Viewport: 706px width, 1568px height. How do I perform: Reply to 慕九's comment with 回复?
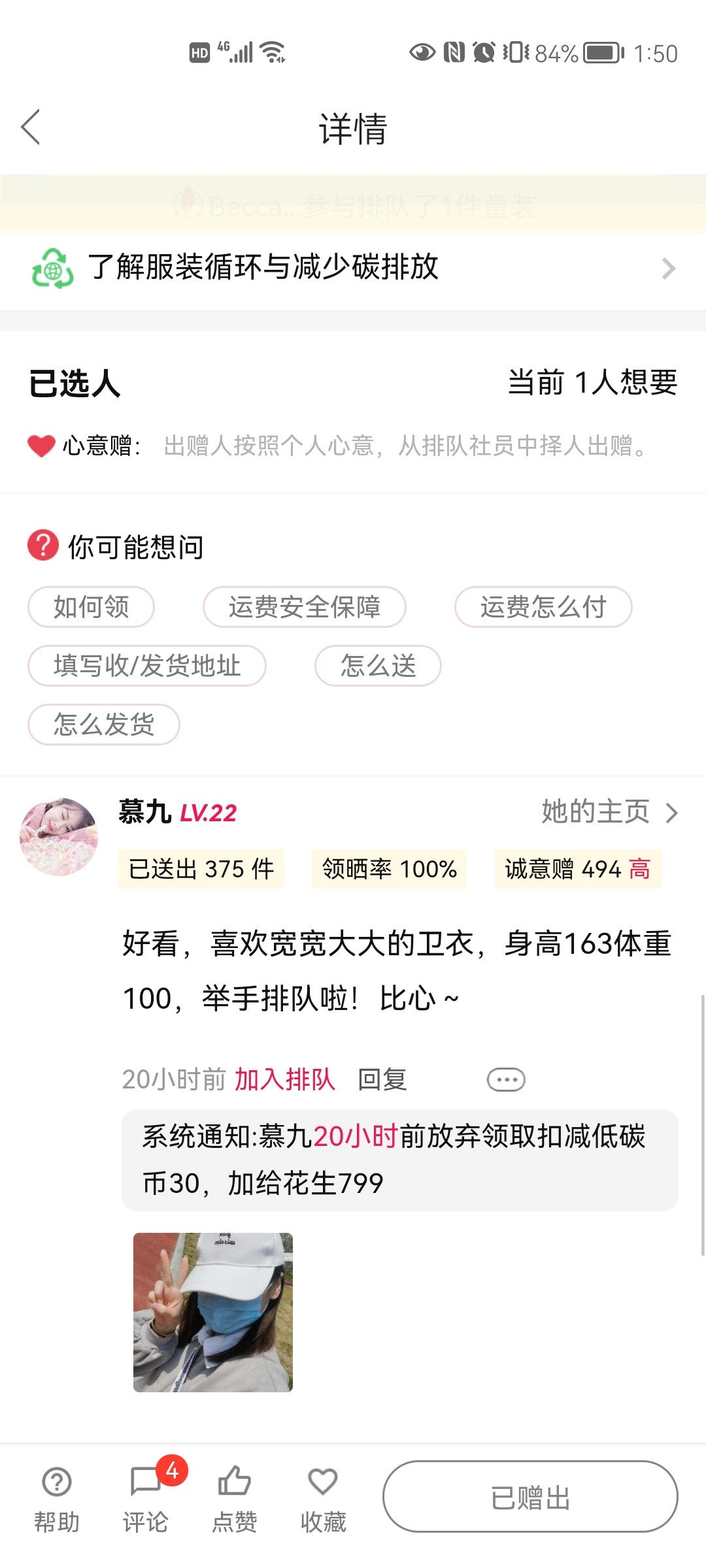(382, 1079)
